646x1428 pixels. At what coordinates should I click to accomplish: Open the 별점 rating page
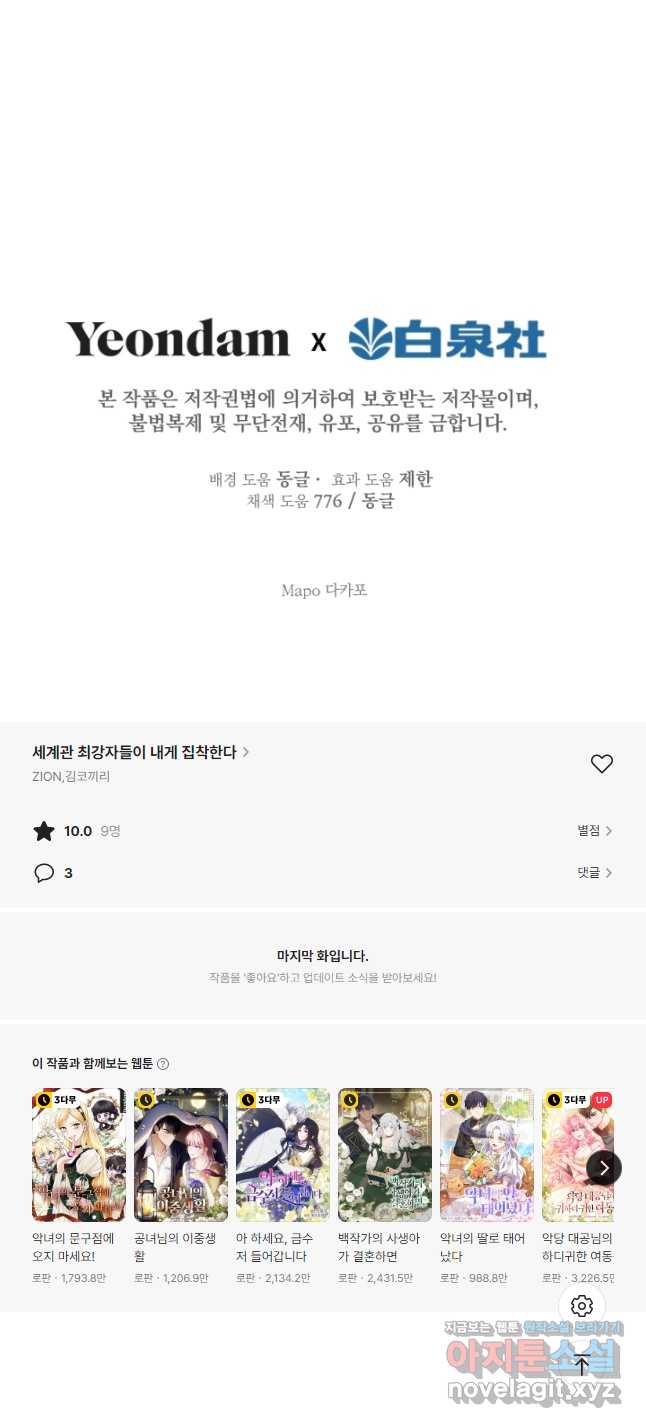[x=594, y=831]
